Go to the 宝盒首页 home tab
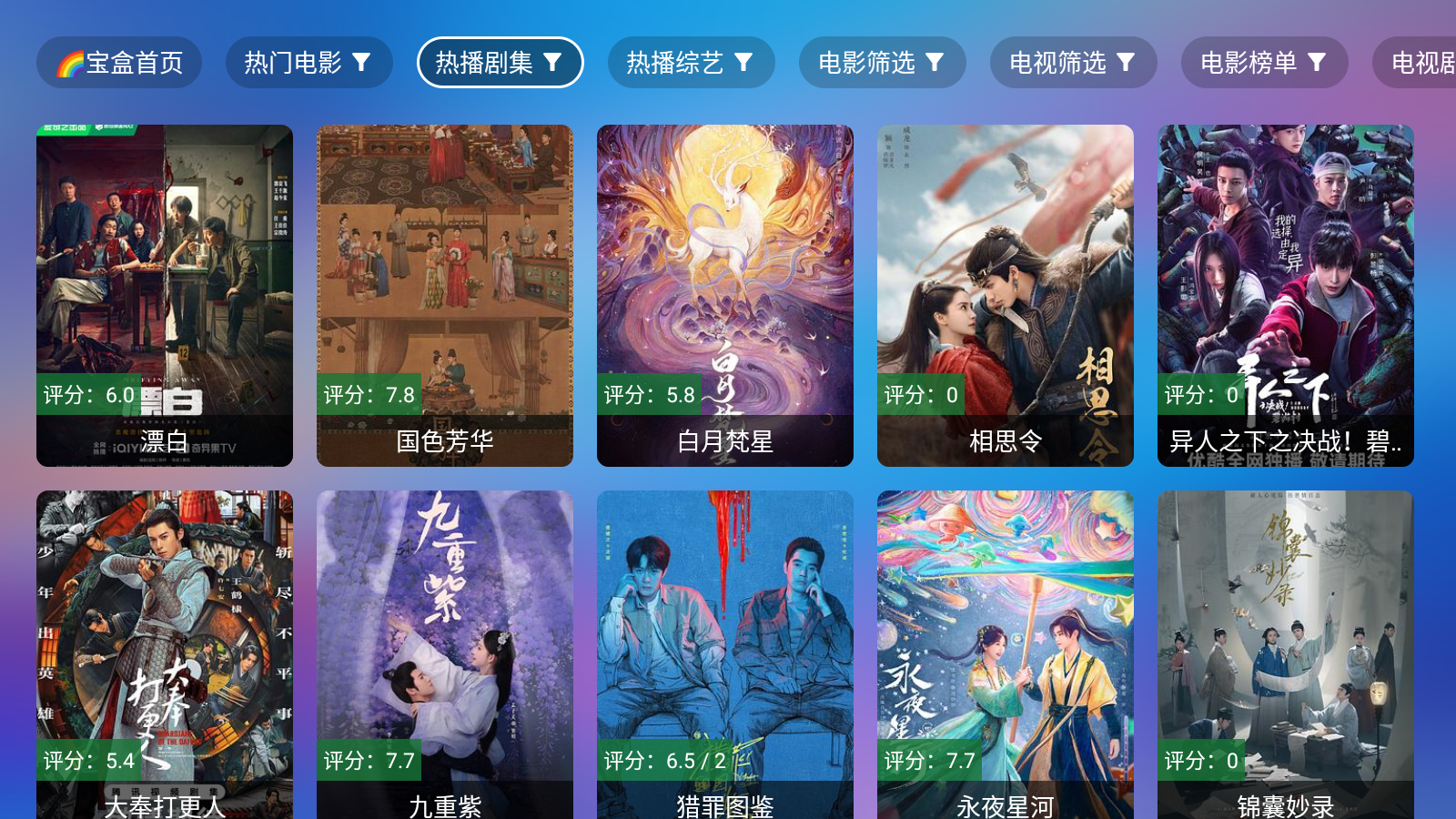The image size is (1456, 819). point(119,63)
